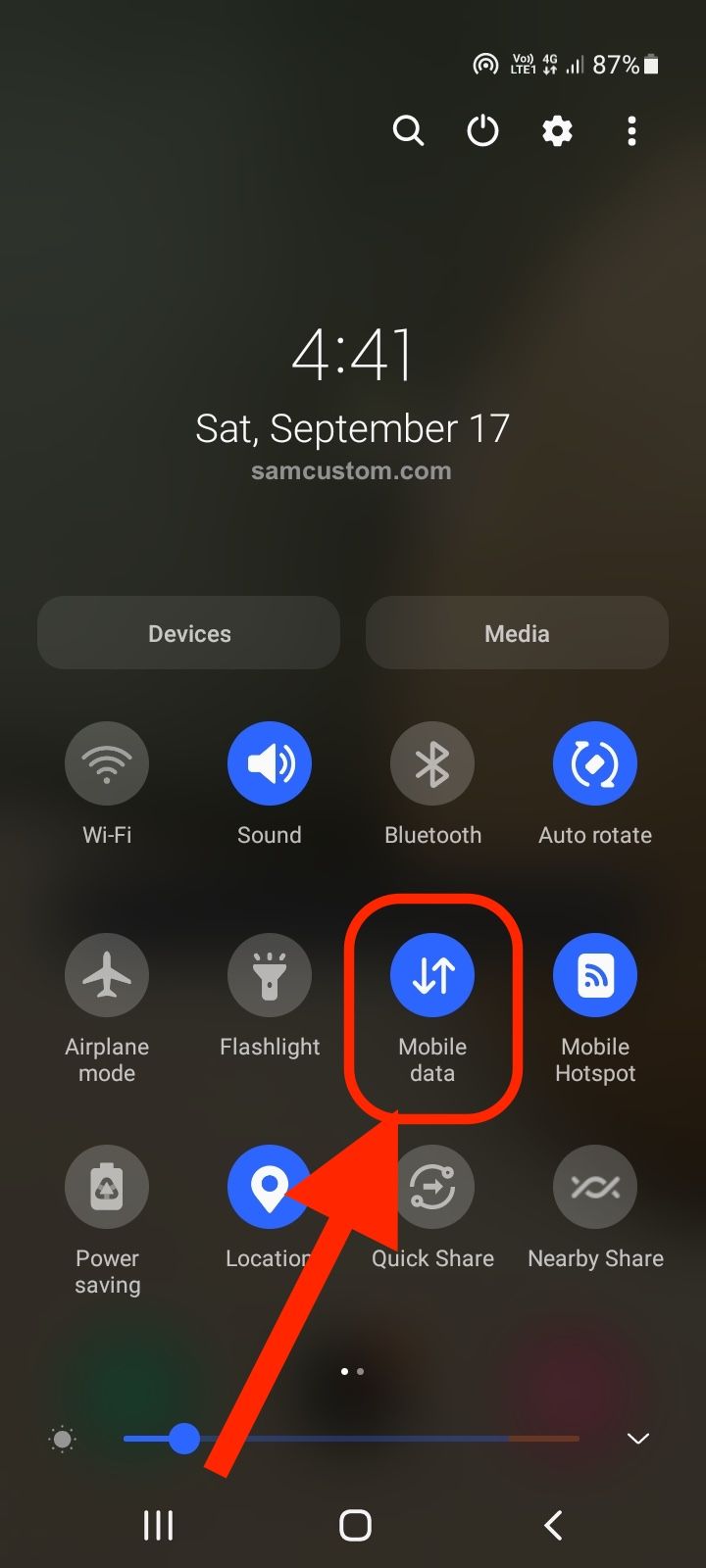
Task: Open the settings gear
Action: click(557, 130)
